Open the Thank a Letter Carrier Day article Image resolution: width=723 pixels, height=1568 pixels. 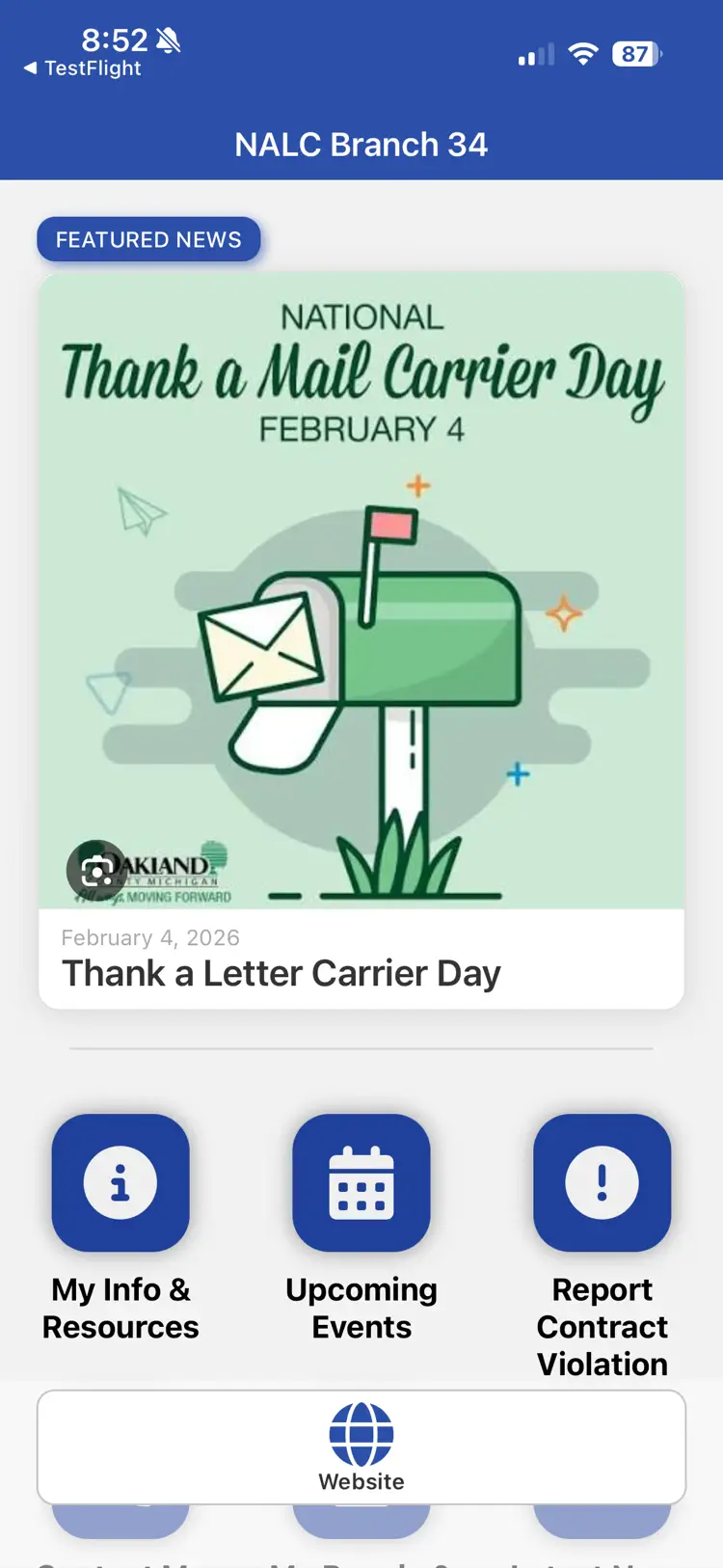281,972
